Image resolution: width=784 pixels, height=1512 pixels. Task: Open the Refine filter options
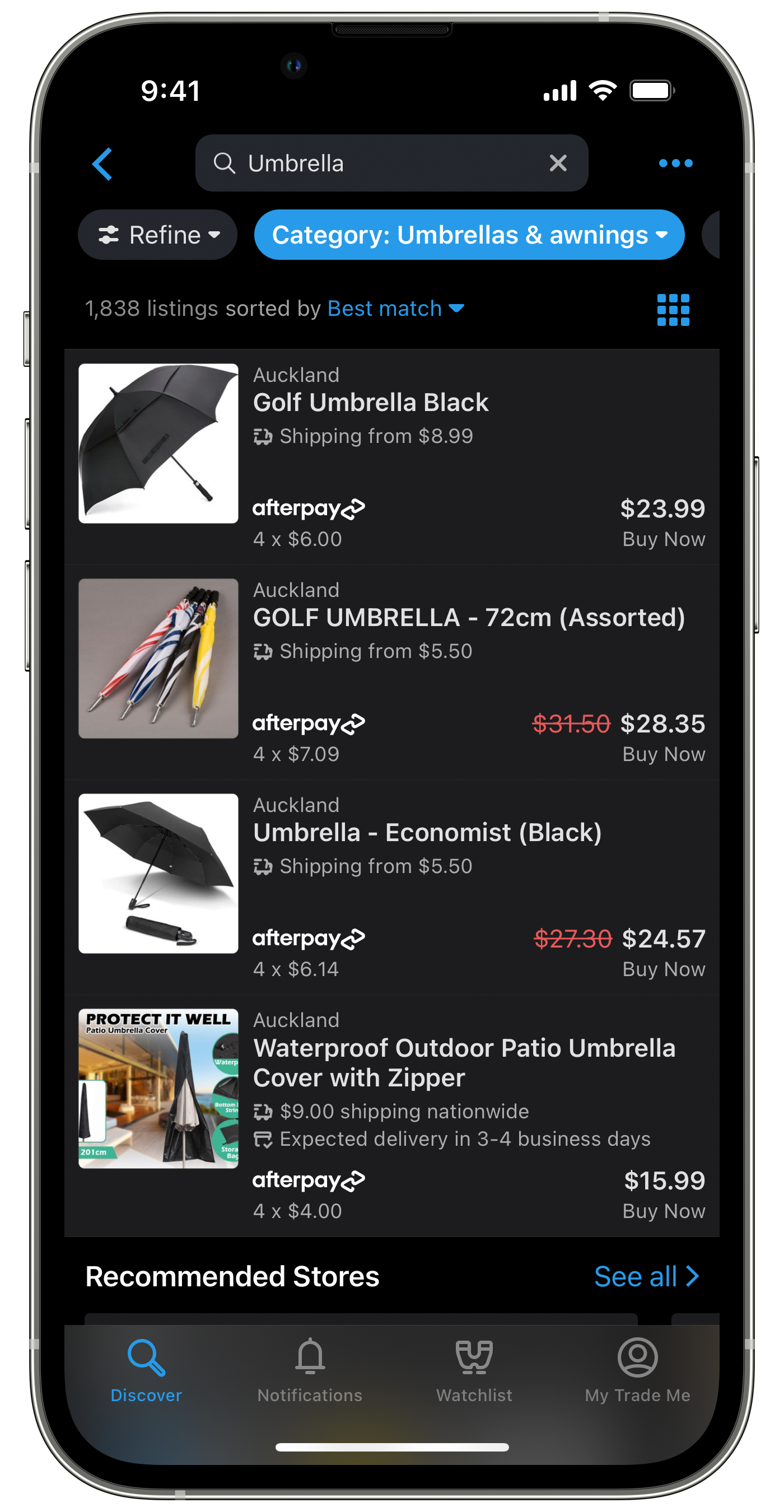pos(158,235)
